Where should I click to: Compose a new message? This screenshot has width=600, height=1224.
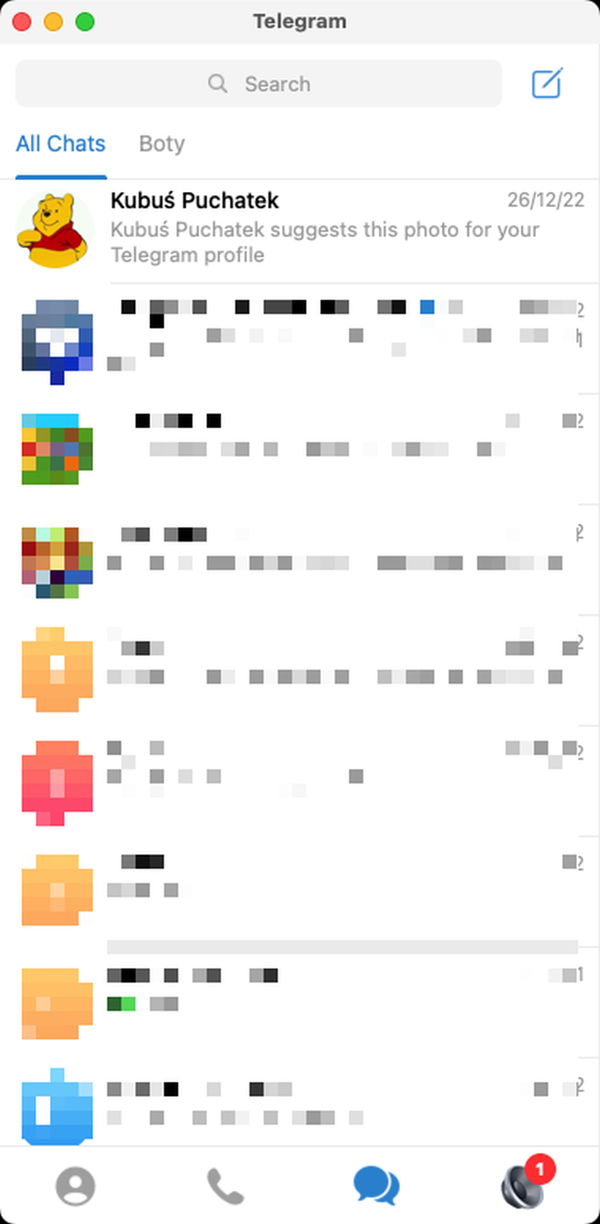[x=547, y=83]
